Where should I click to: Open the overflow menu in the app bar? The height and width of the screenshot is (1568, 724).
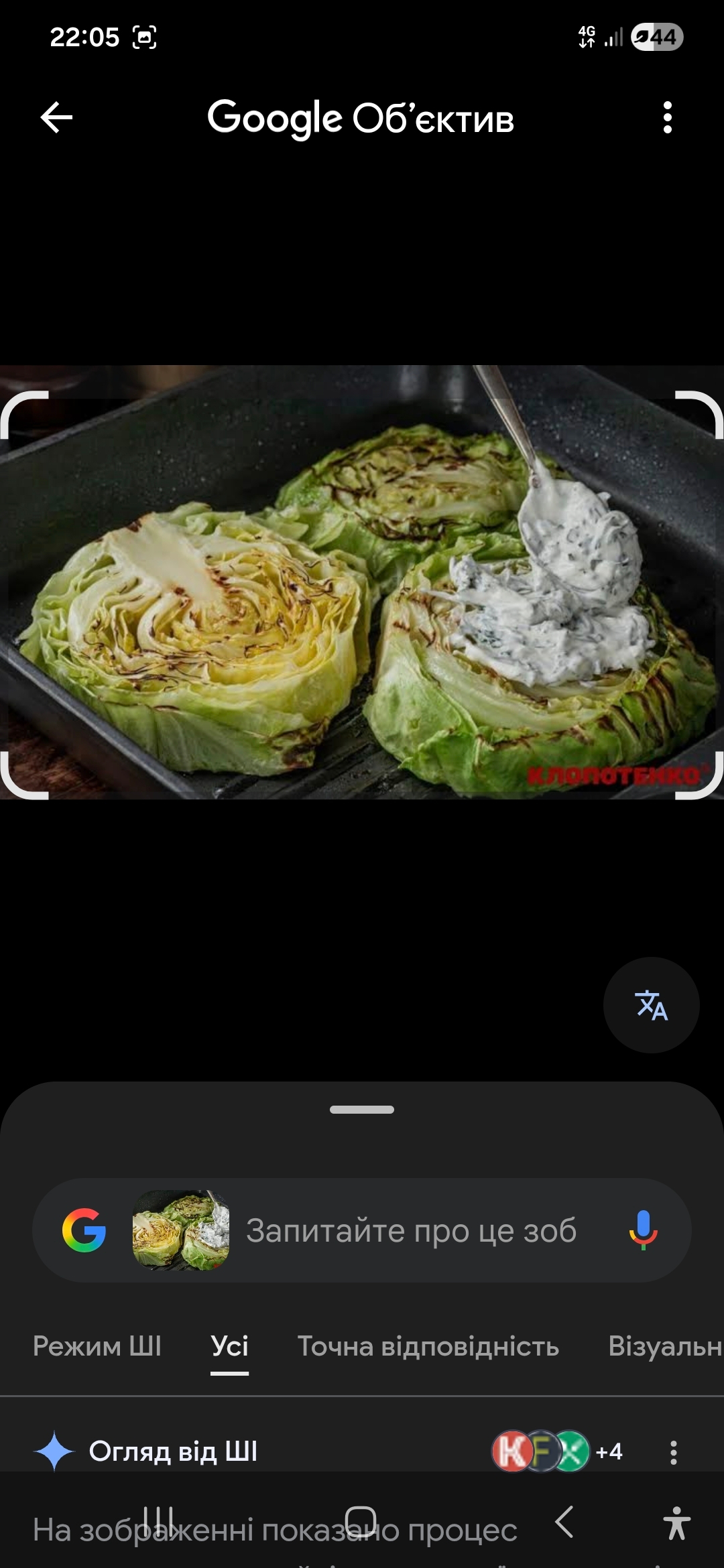(x=667, y=118)
